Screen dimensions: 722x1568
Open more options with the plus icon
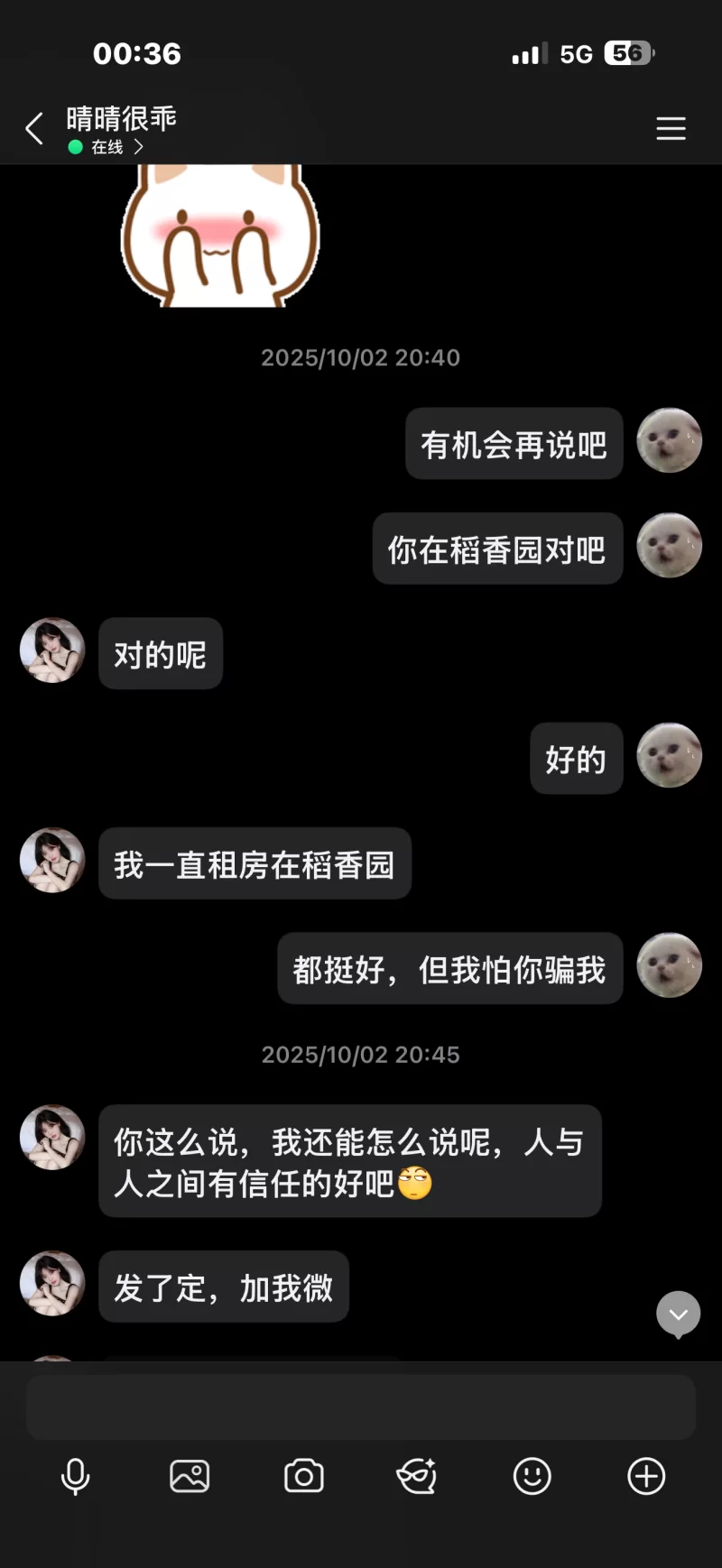[x=646, y=1477]
